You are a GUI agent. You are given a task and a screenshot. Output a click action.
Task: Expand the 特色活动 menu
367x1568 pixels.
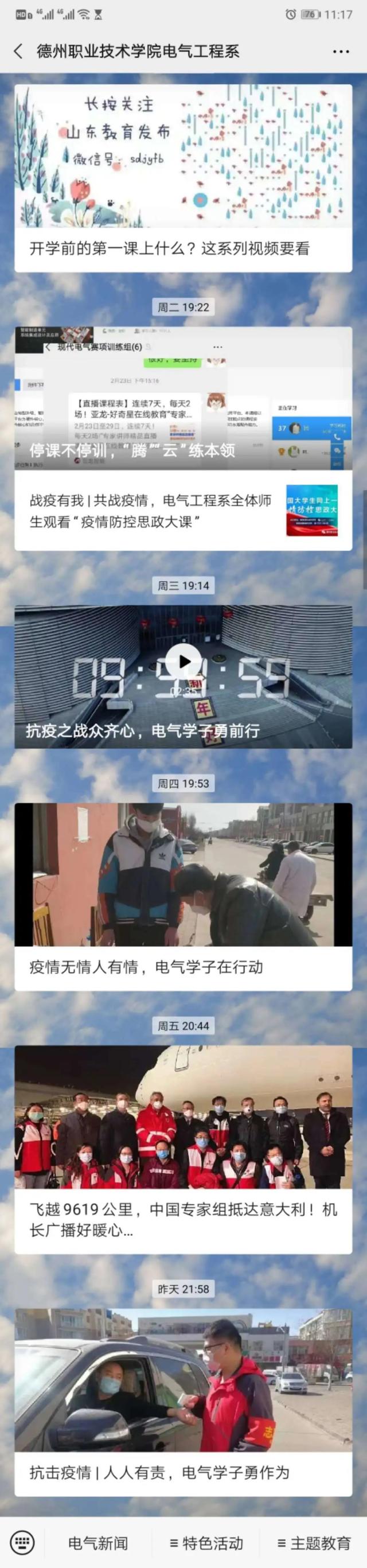pos(206,1543)
